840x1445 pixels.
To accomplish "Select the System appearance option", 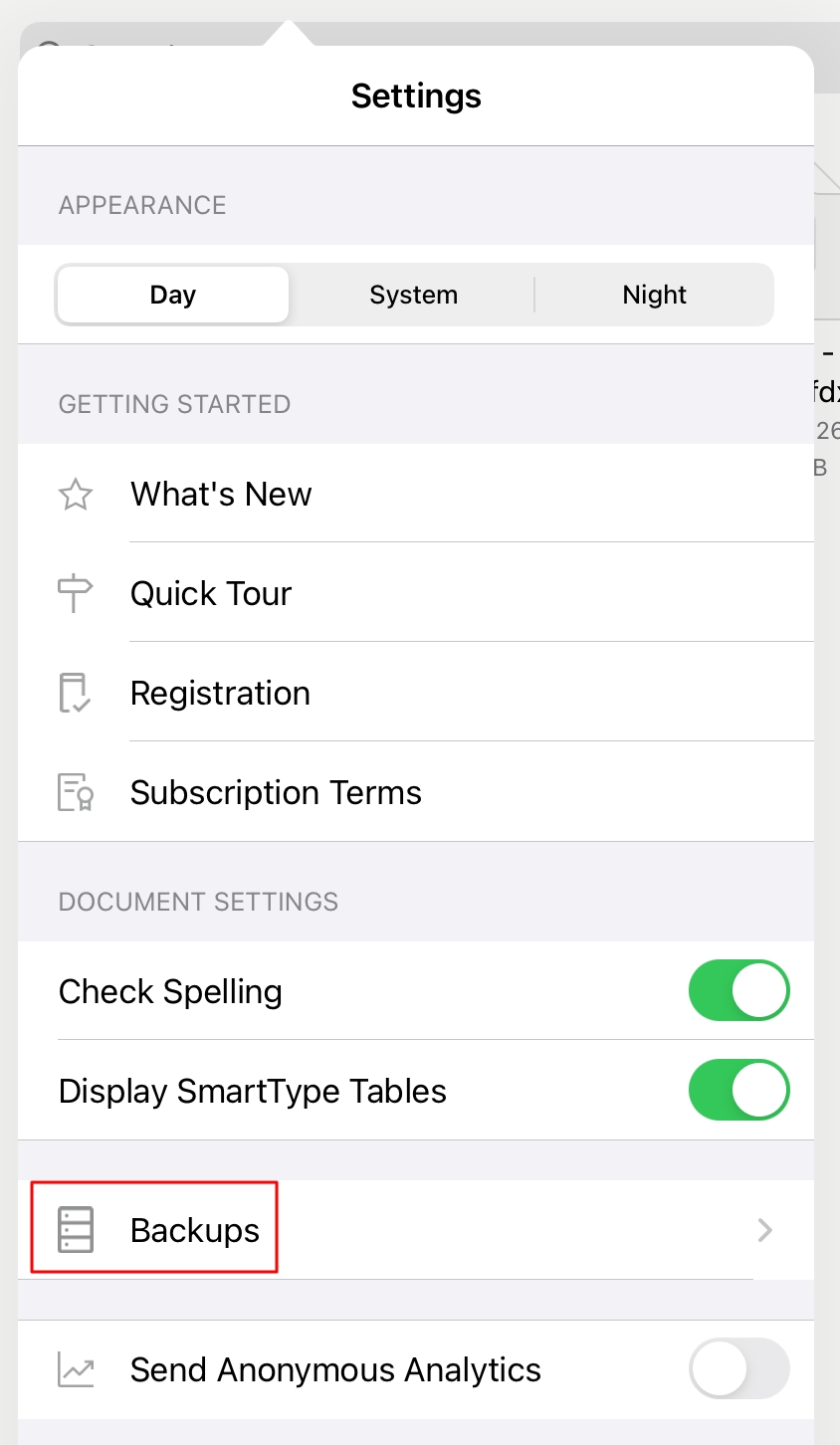I will (x=414, y=295).
